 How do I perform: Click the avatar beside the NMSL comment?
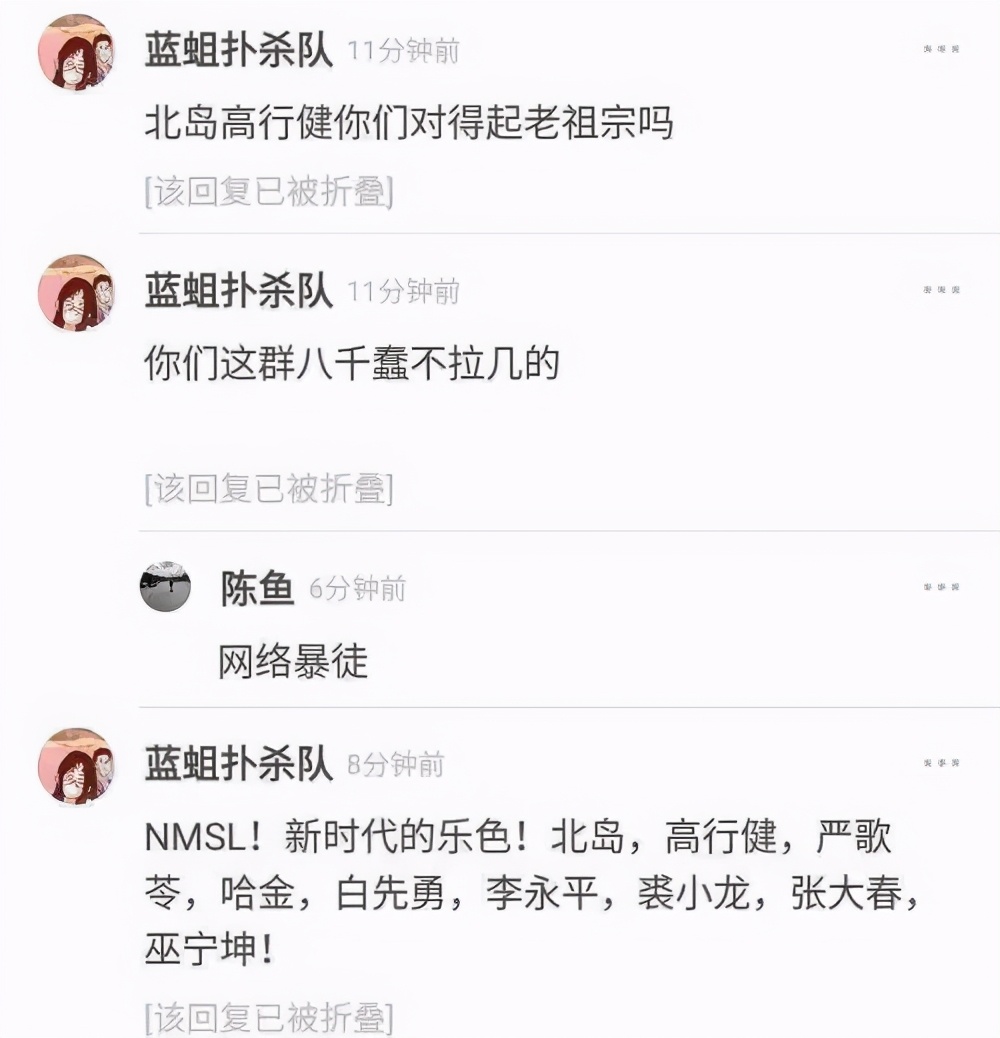click(x=75, y=765)
